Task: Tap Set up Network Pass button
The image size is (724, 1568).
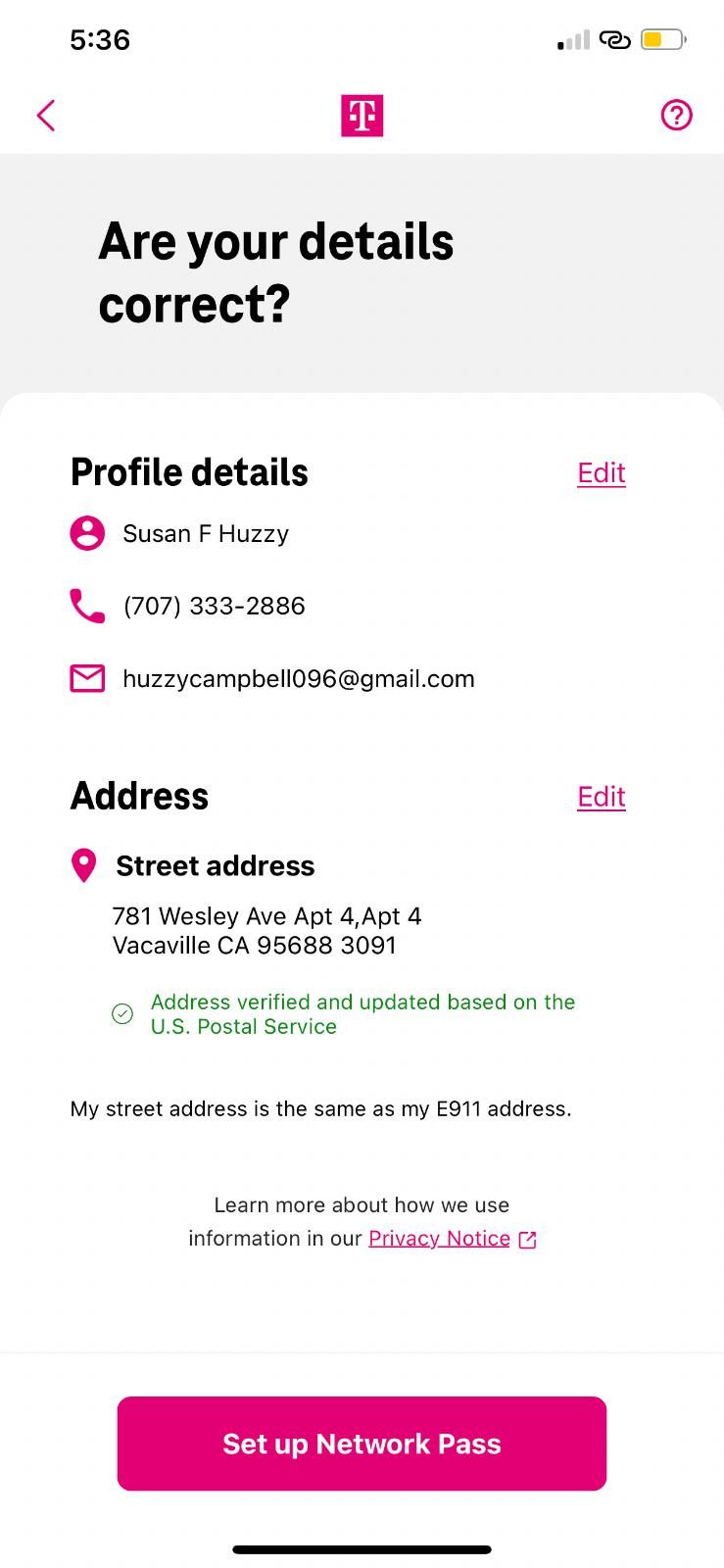Action: click(362, 1444)
